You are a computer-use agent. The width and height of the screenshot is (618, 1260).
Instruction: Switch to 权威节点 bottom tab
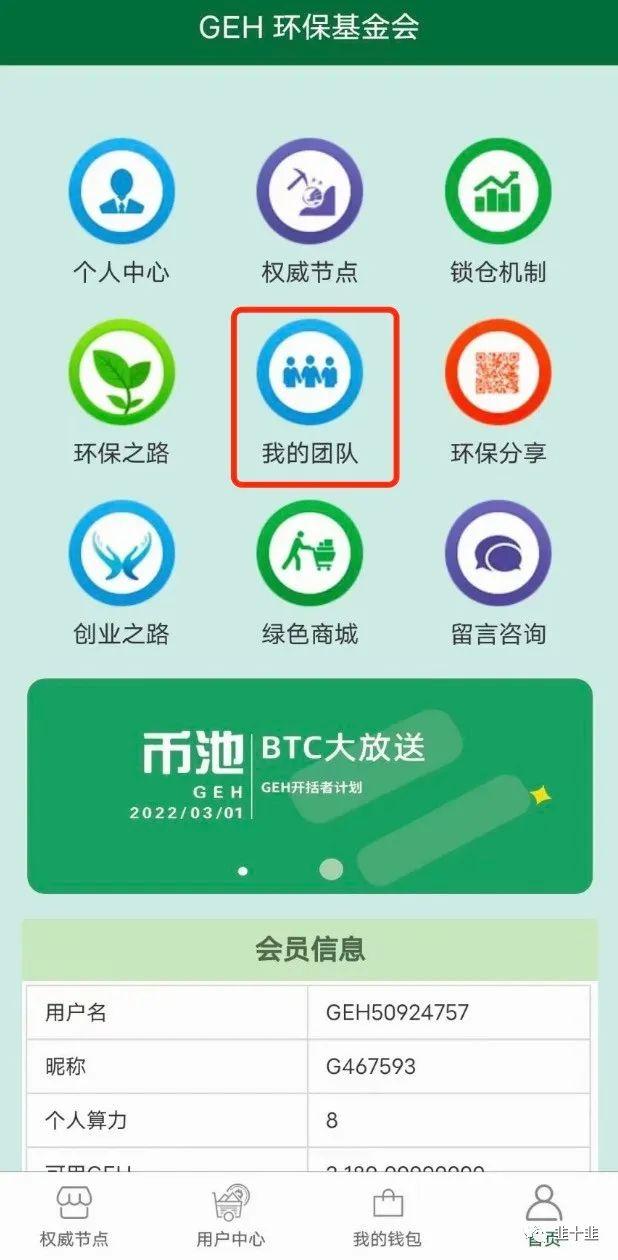pos(74,1215)
